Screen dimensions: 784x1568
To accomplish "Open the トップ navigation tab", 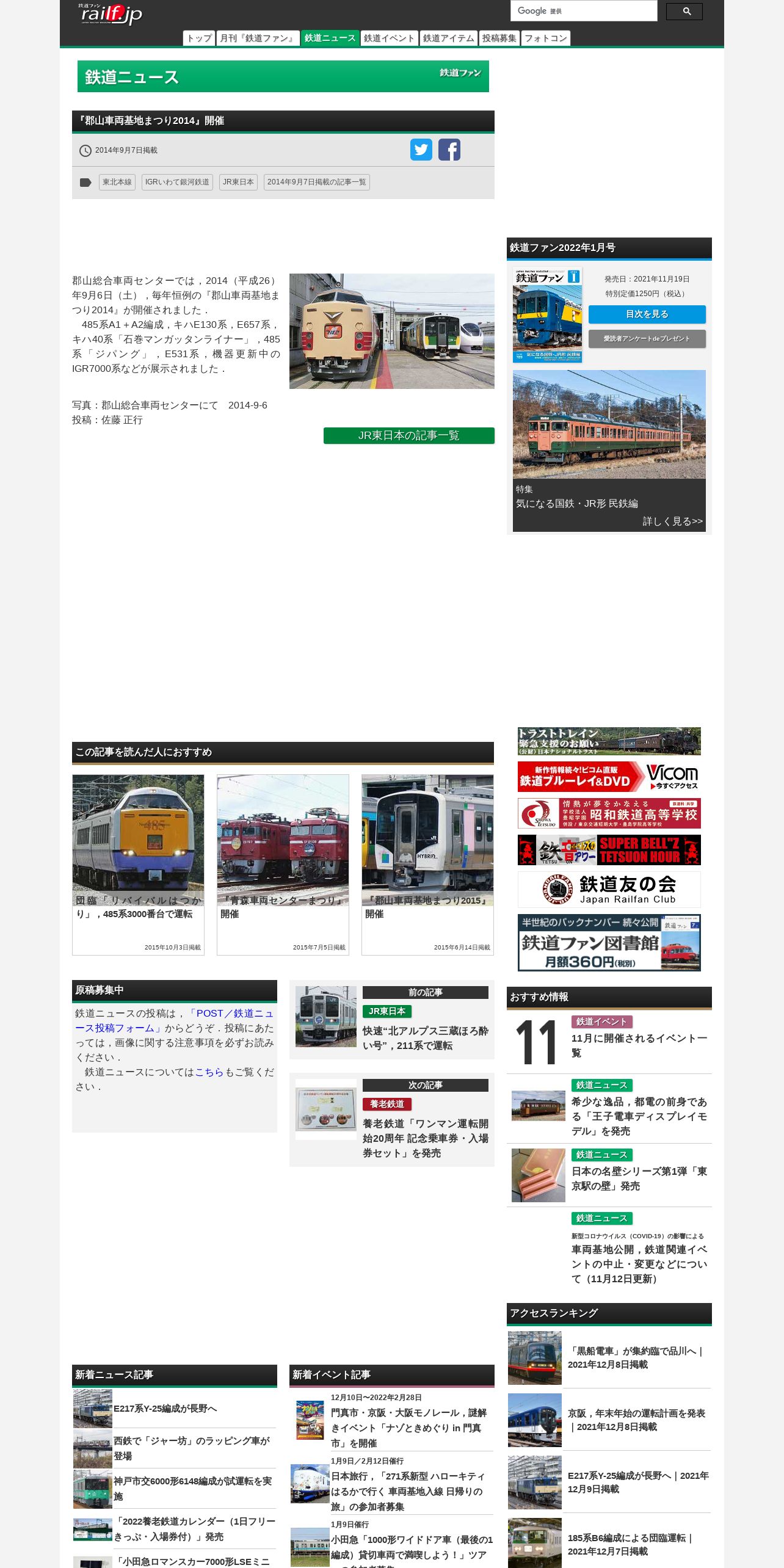I will click(x=199, y=38).
